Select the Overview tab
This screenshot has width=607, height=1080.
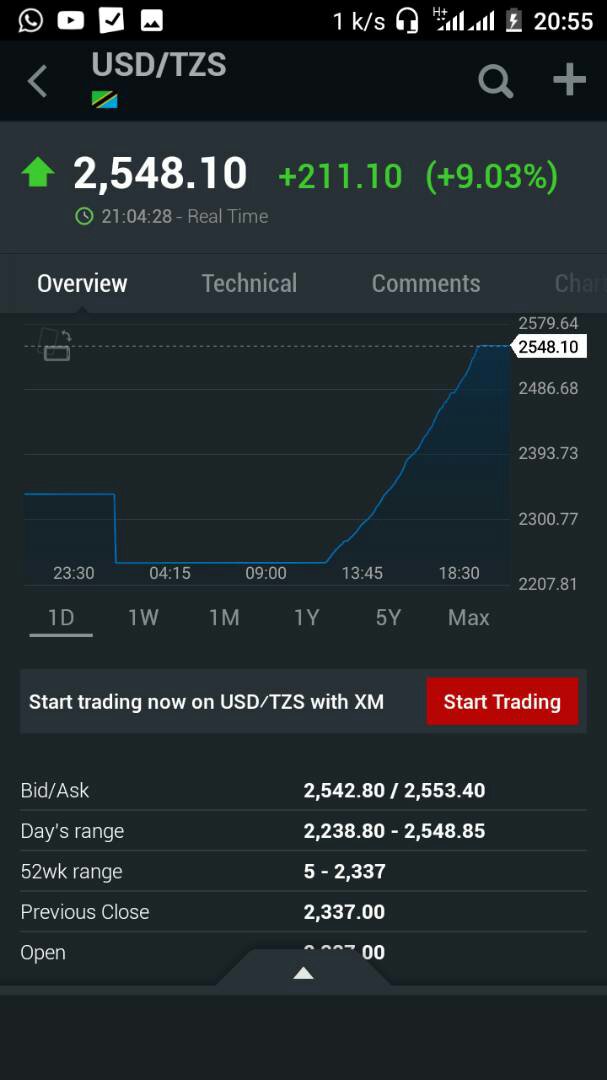82,284
